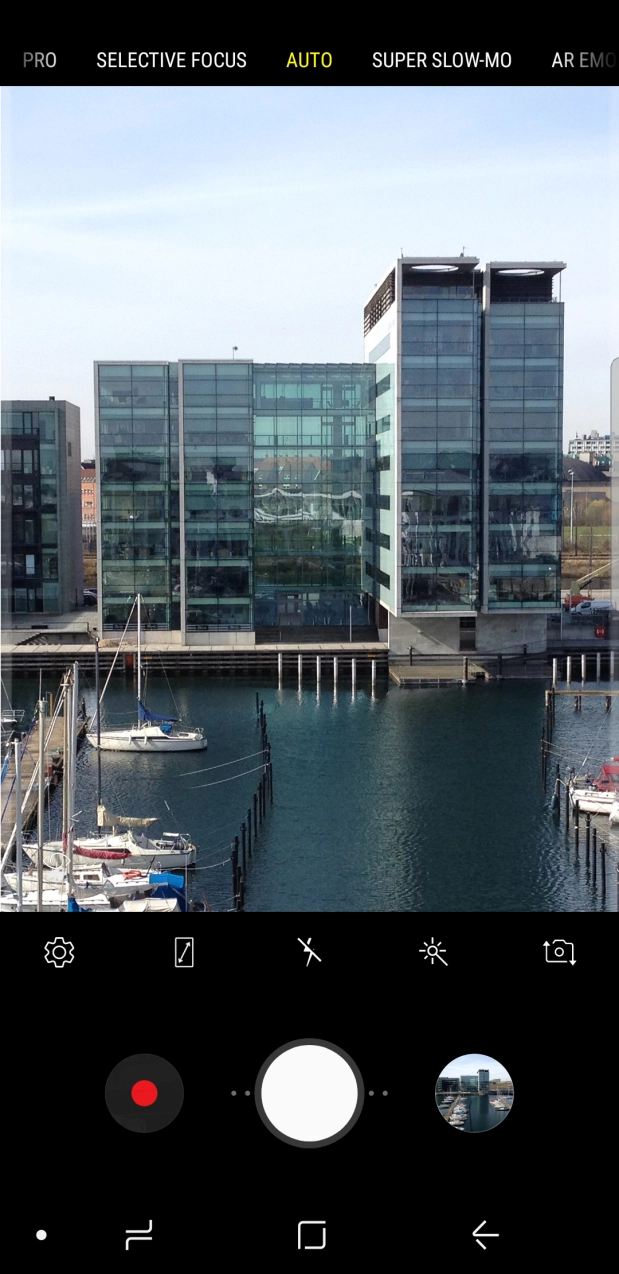The width and height of the screenshot is (619, 1274).
Task: Open camera settings gear
Action: point(59,952)
